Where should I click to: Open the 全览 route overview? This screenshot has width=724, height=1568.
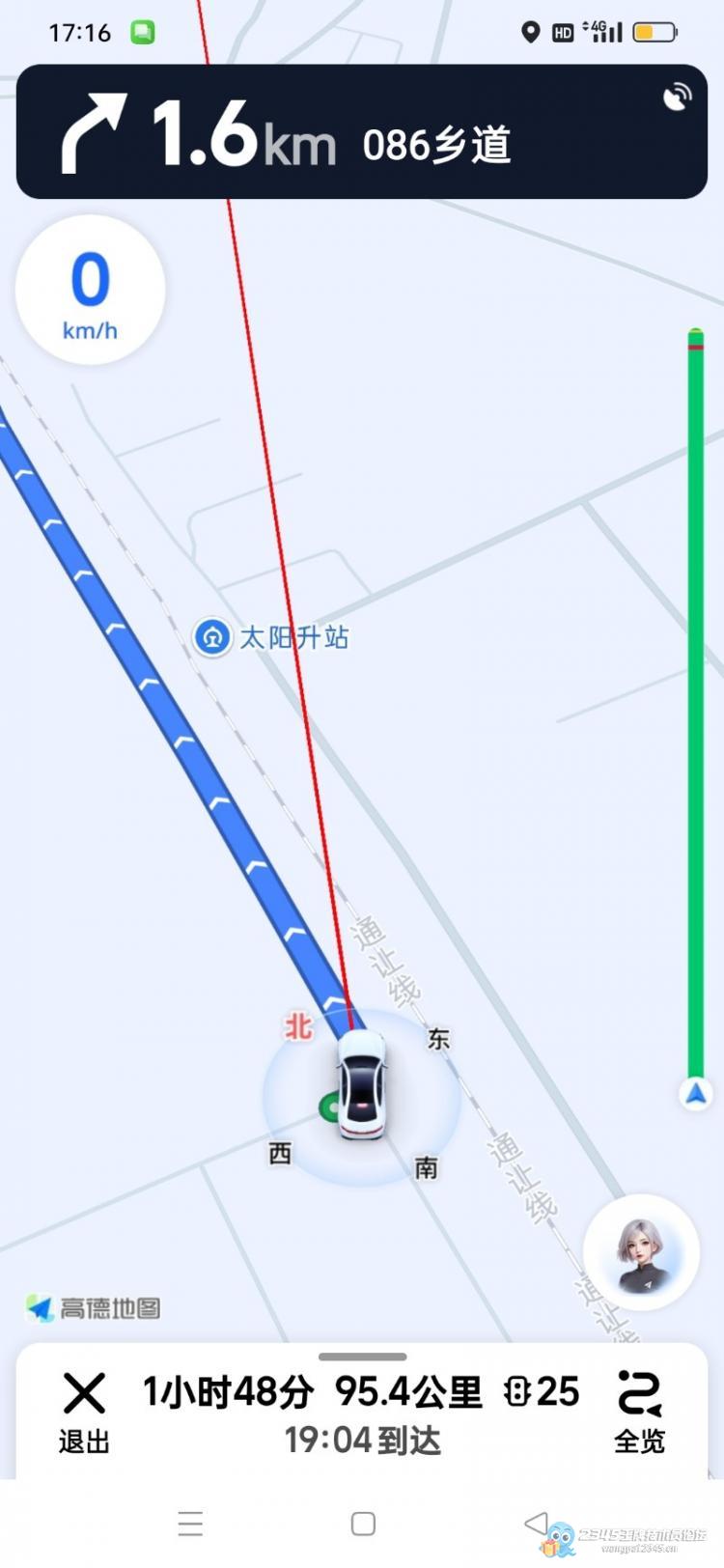coord(639,1412)
